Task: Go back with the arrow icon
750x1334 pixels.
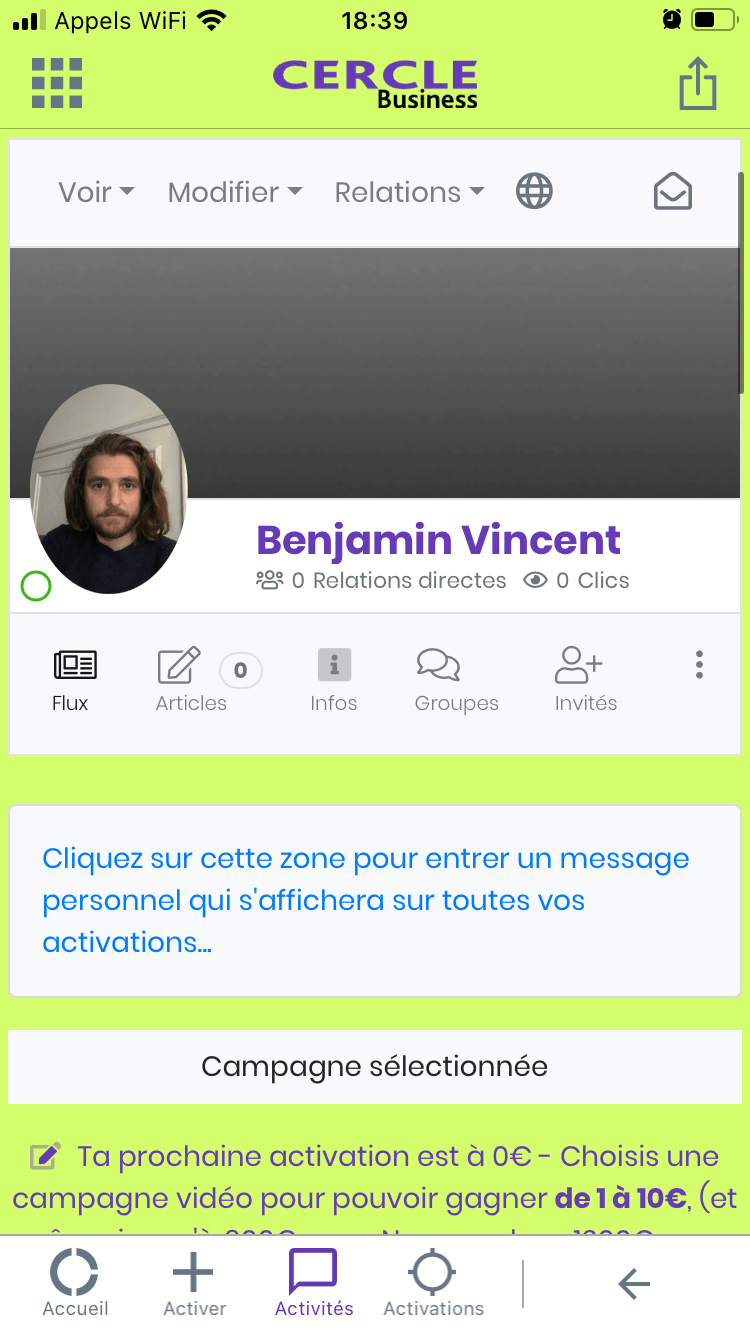Action: pos(634,1284)
